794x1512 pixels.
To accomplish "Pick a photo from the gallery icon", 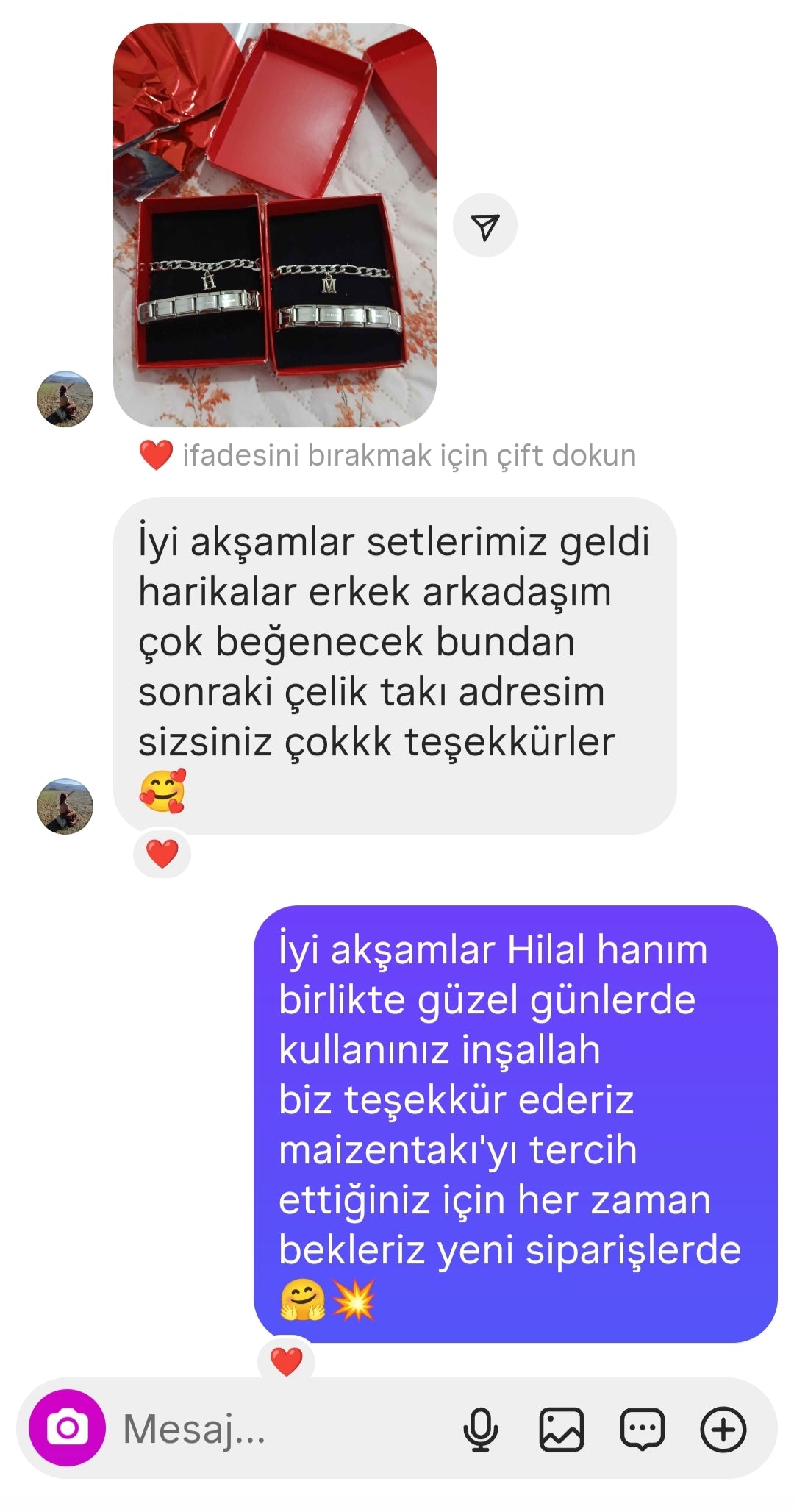I will click(x=562, y=1429).
